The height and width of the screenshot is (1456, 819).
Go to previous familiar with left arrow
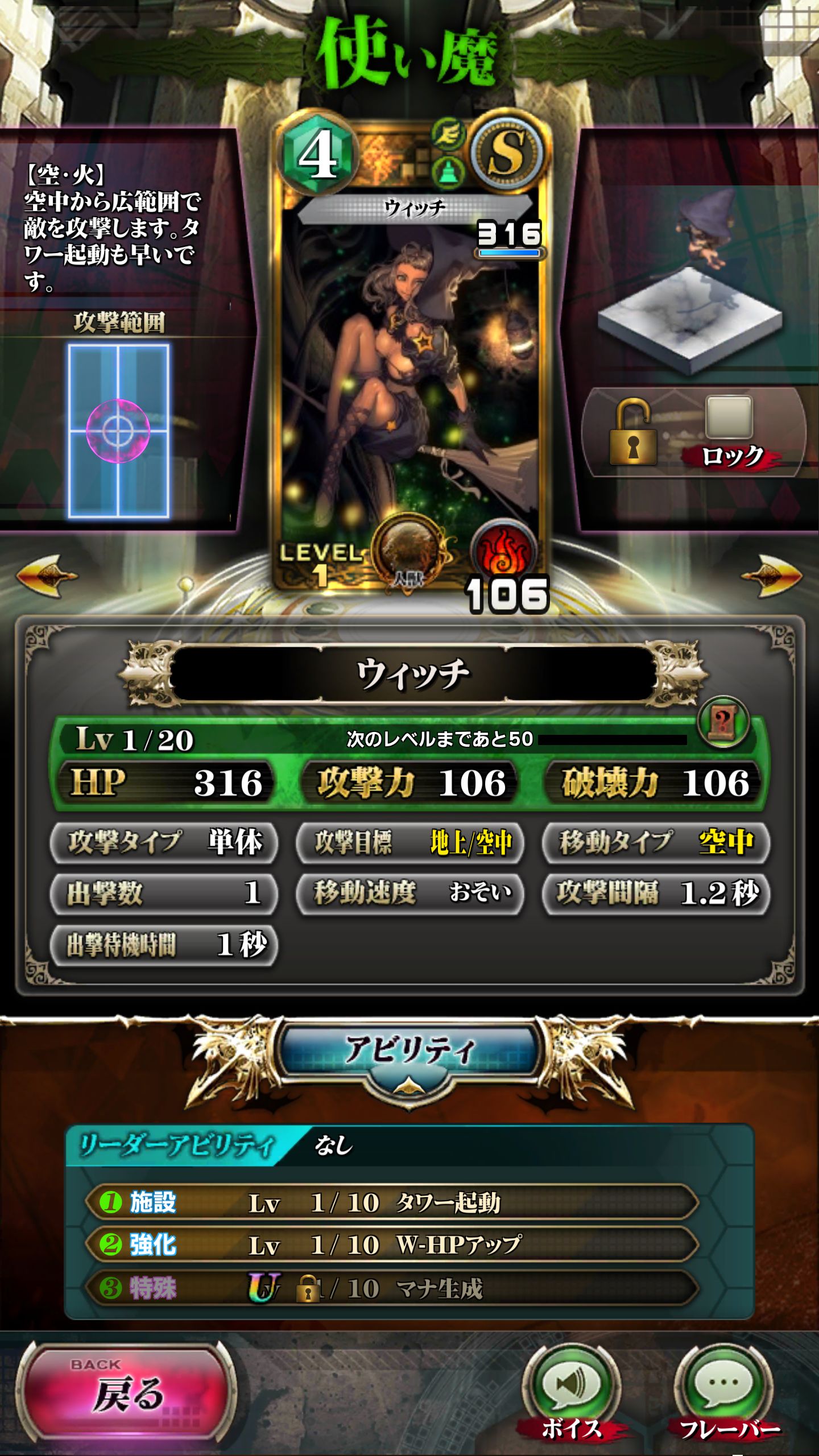pos(47,576)
